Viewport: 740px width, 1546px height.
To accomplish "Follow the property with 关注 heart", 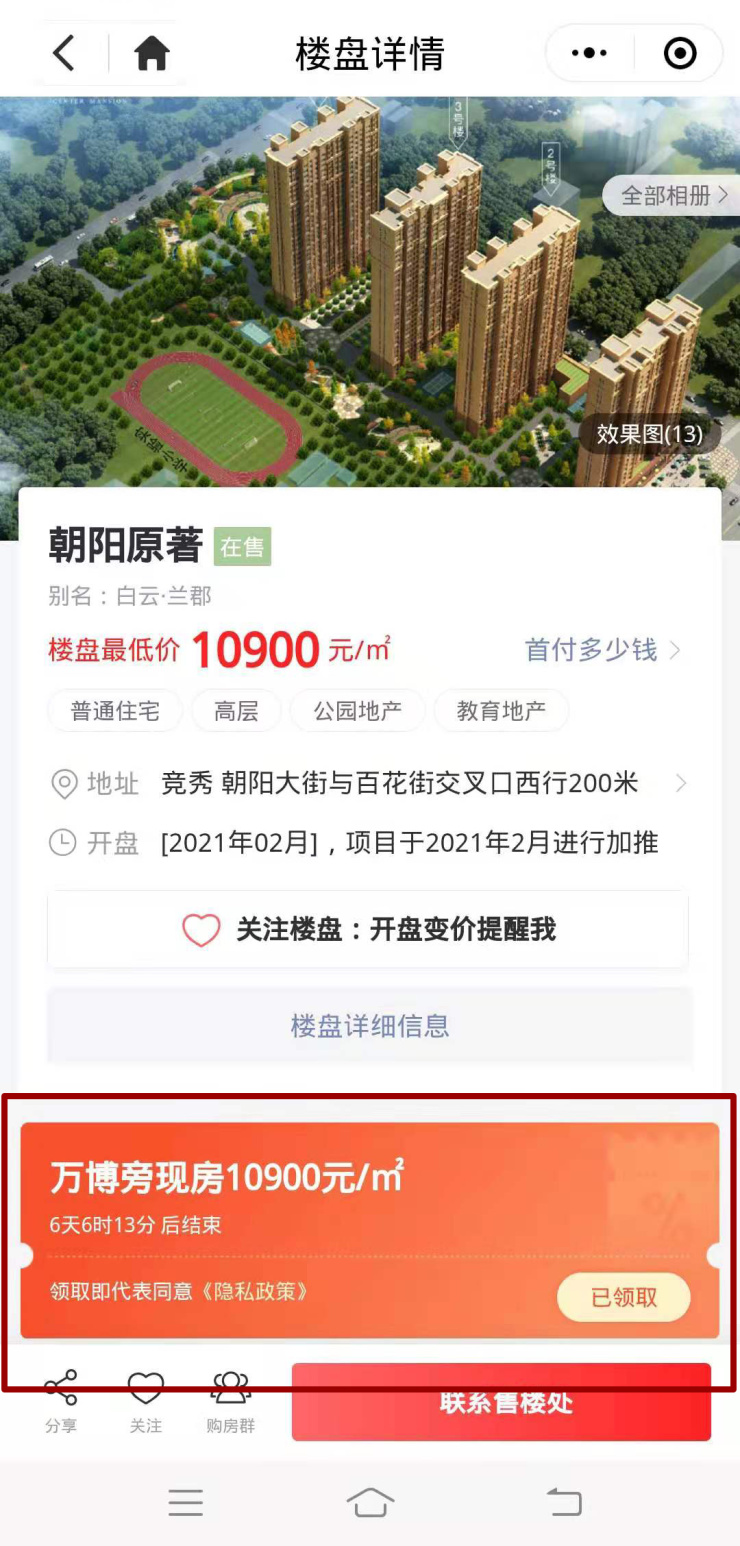I will tap(146, 1402).
